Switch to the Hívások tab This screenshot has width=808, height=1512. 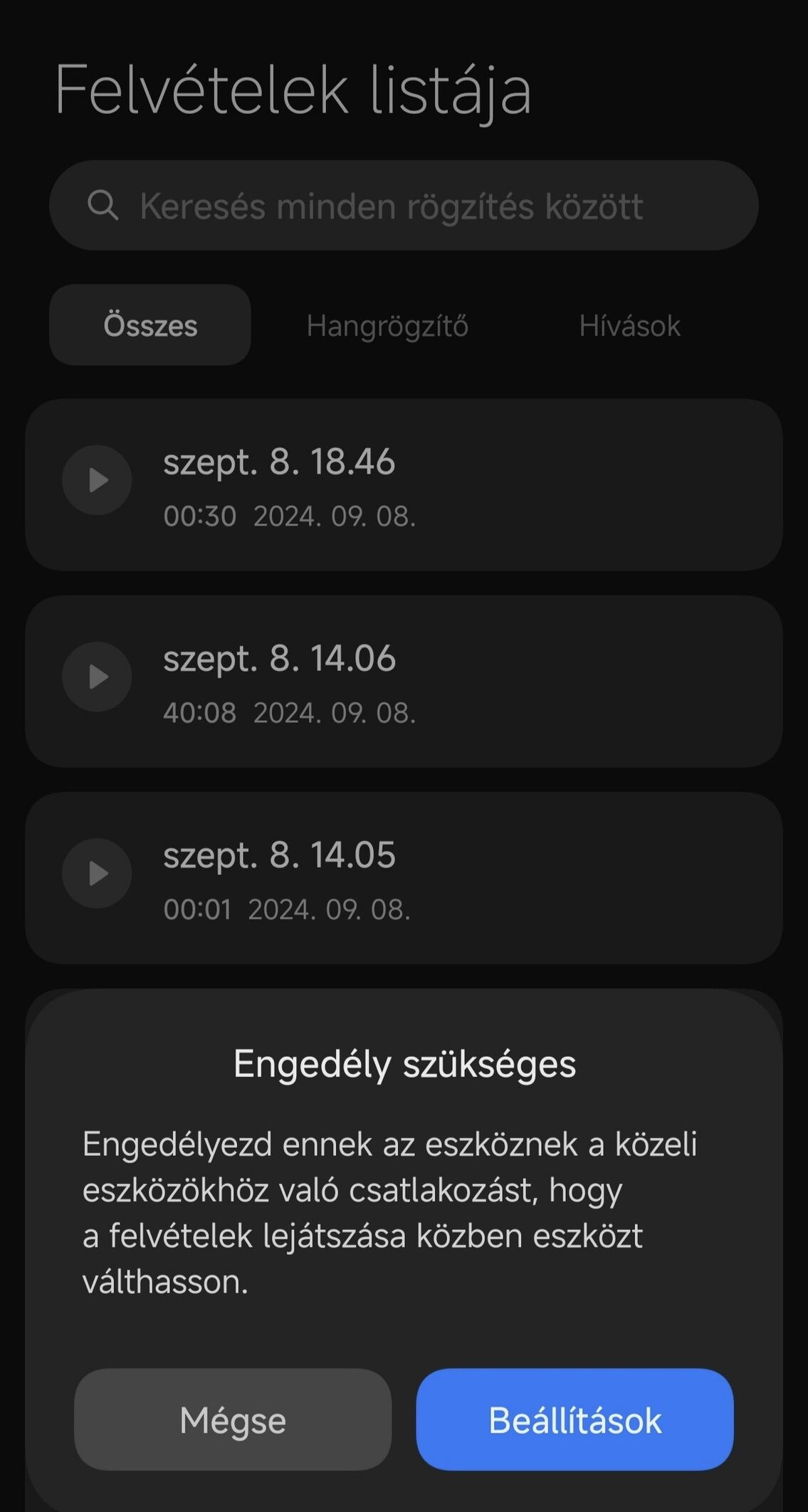coord(629,325)
